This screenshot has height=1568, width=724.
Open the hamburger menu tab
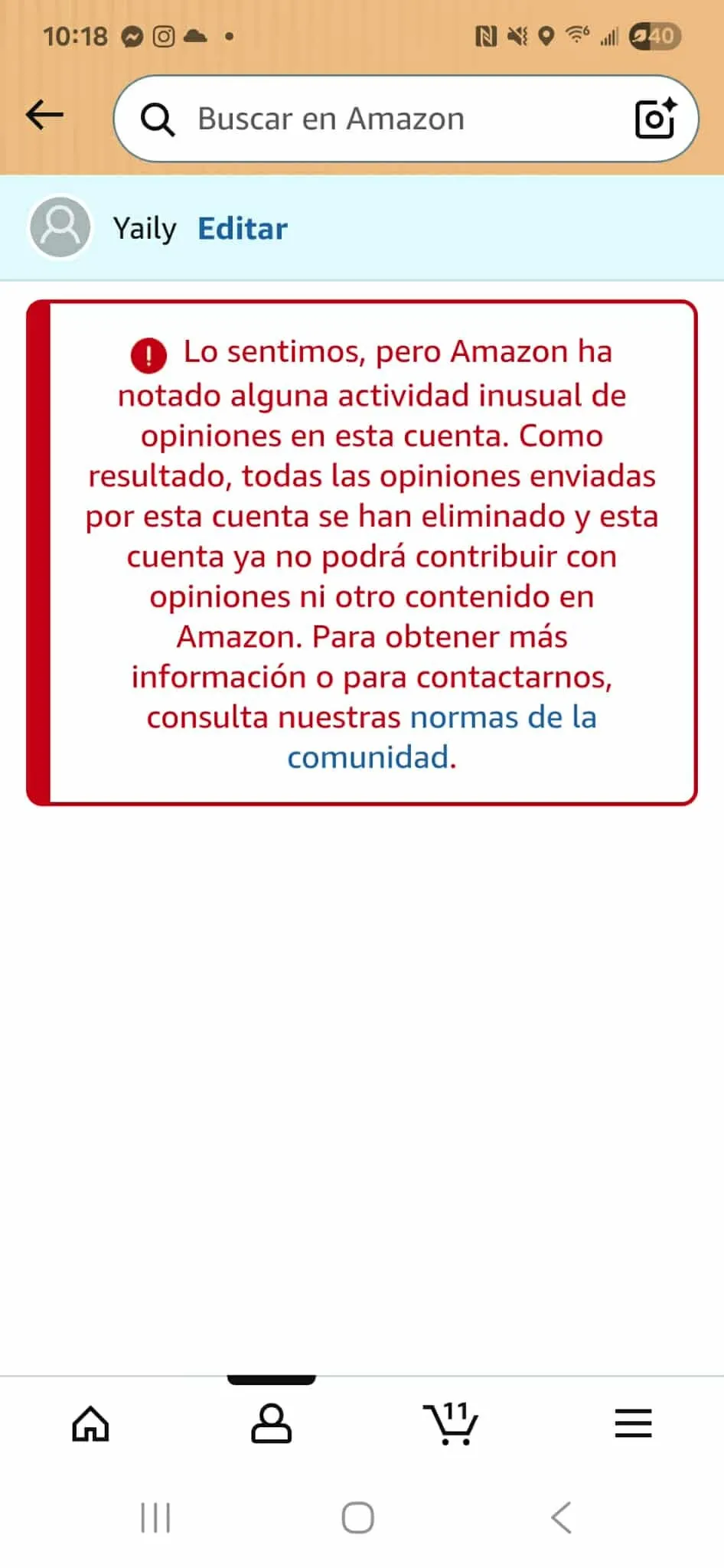(633, 1424)
